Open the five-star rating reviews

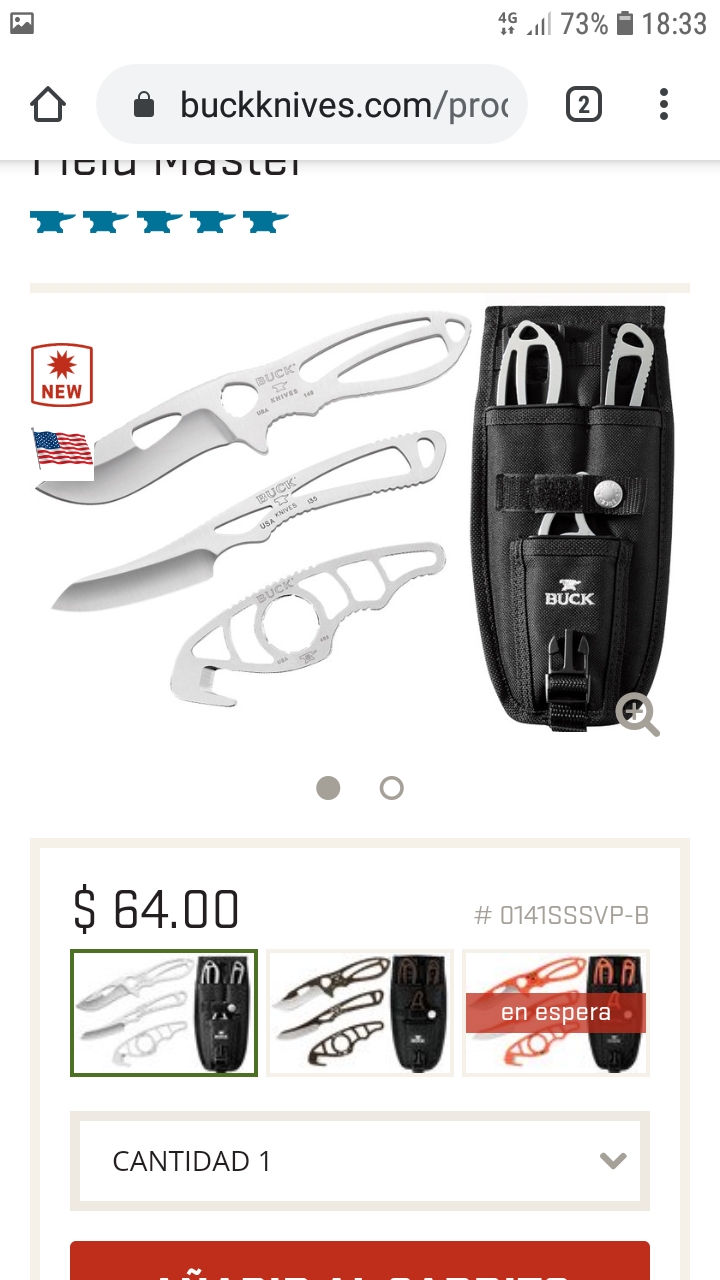coord(160,221)
